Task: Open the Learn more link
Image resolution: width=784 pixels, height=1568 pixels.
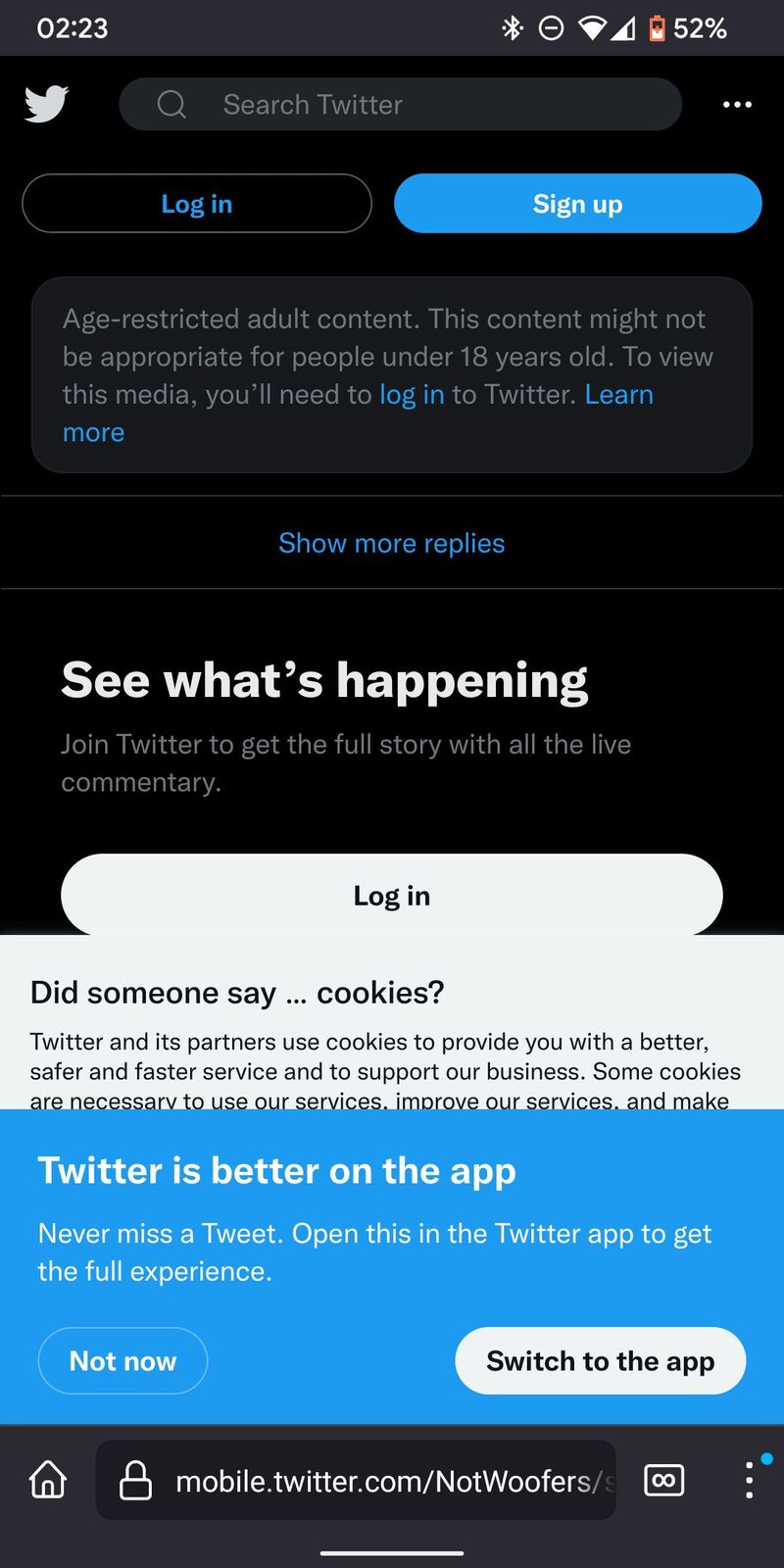Action: click(618, 395)
